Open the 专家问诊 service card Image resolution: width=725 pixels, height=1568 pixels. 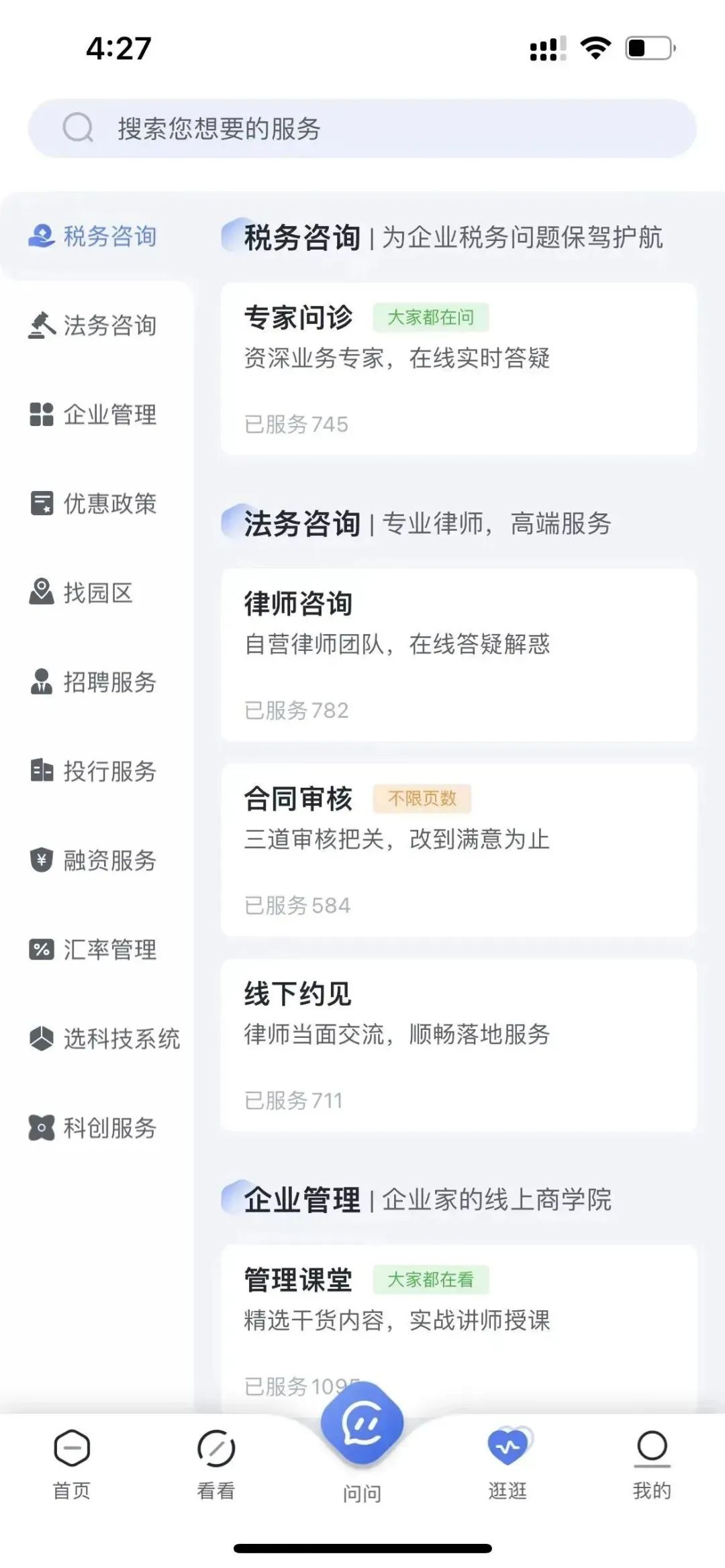pyautogui.click(x=459, y=369)
